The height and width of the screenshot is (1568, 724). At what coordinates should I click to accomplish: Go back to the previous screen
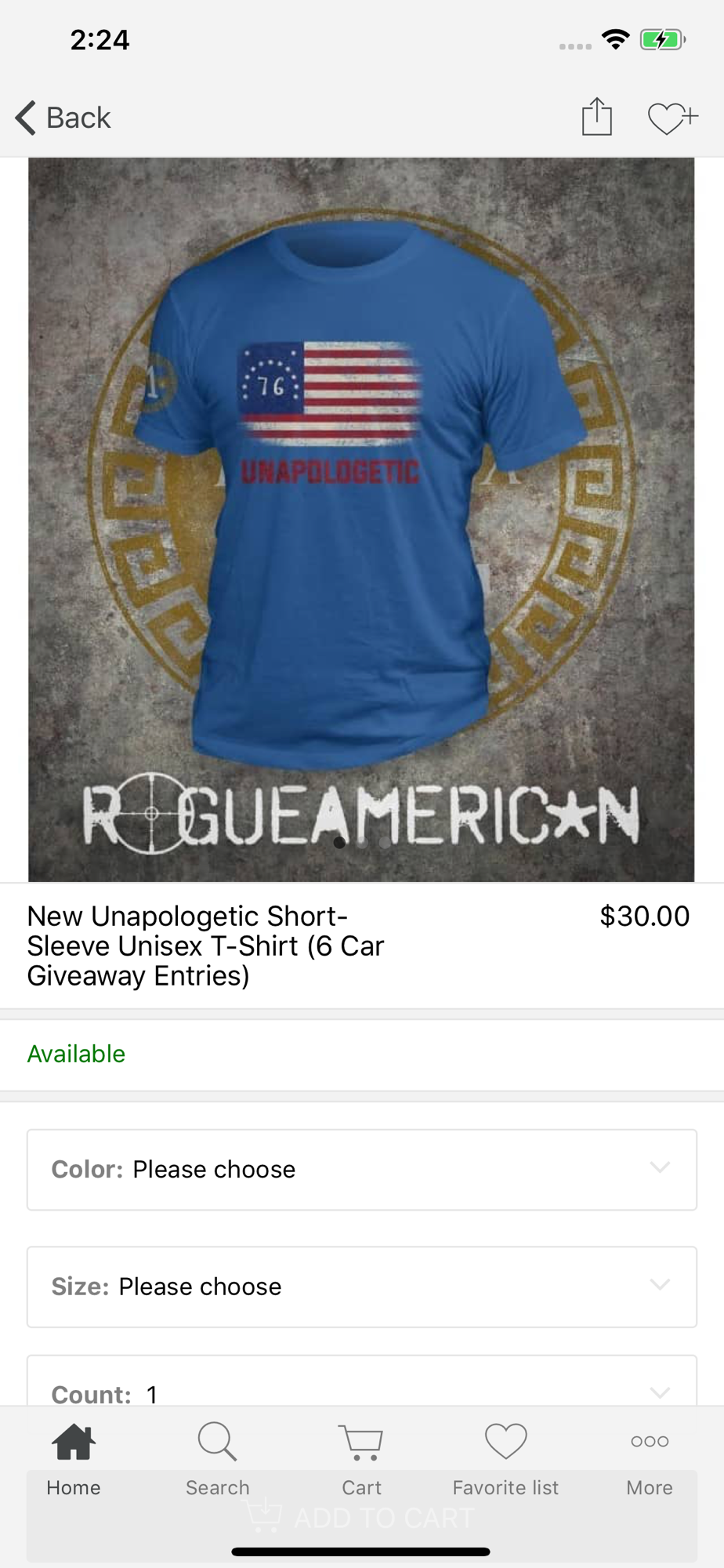(63, 118)
